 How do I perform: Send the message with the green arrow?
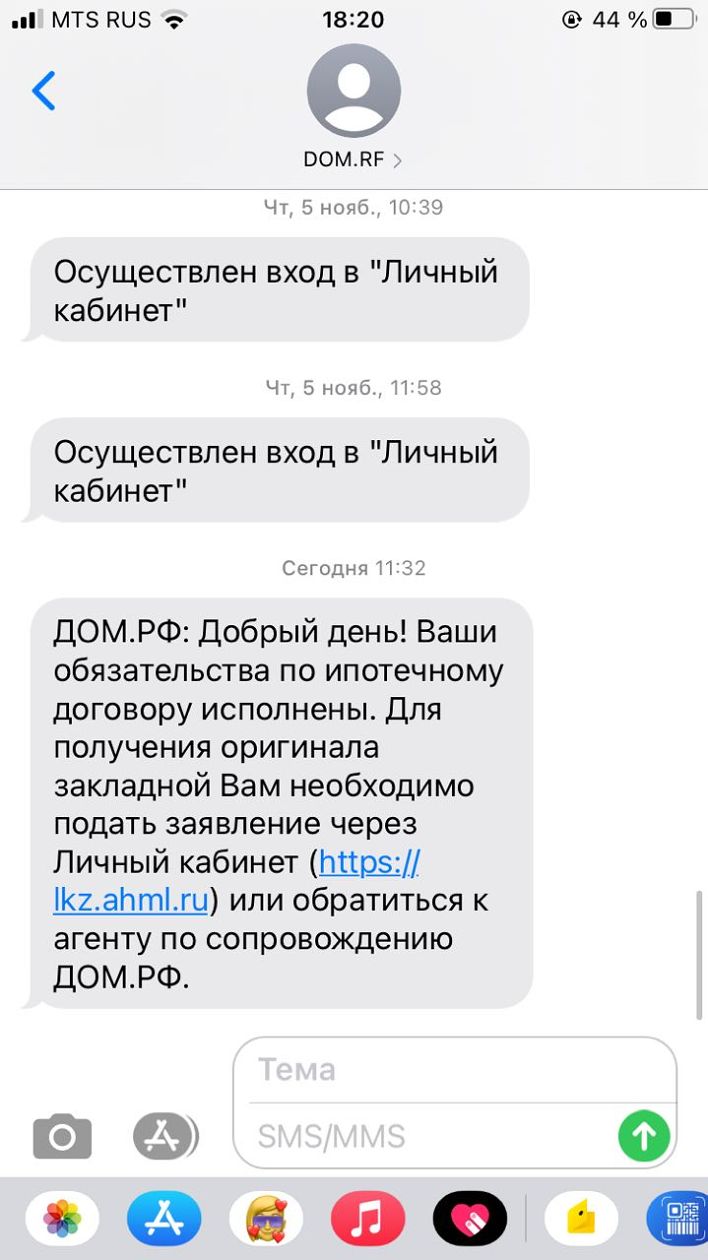pyautogui.click(x=643, y=1136)
